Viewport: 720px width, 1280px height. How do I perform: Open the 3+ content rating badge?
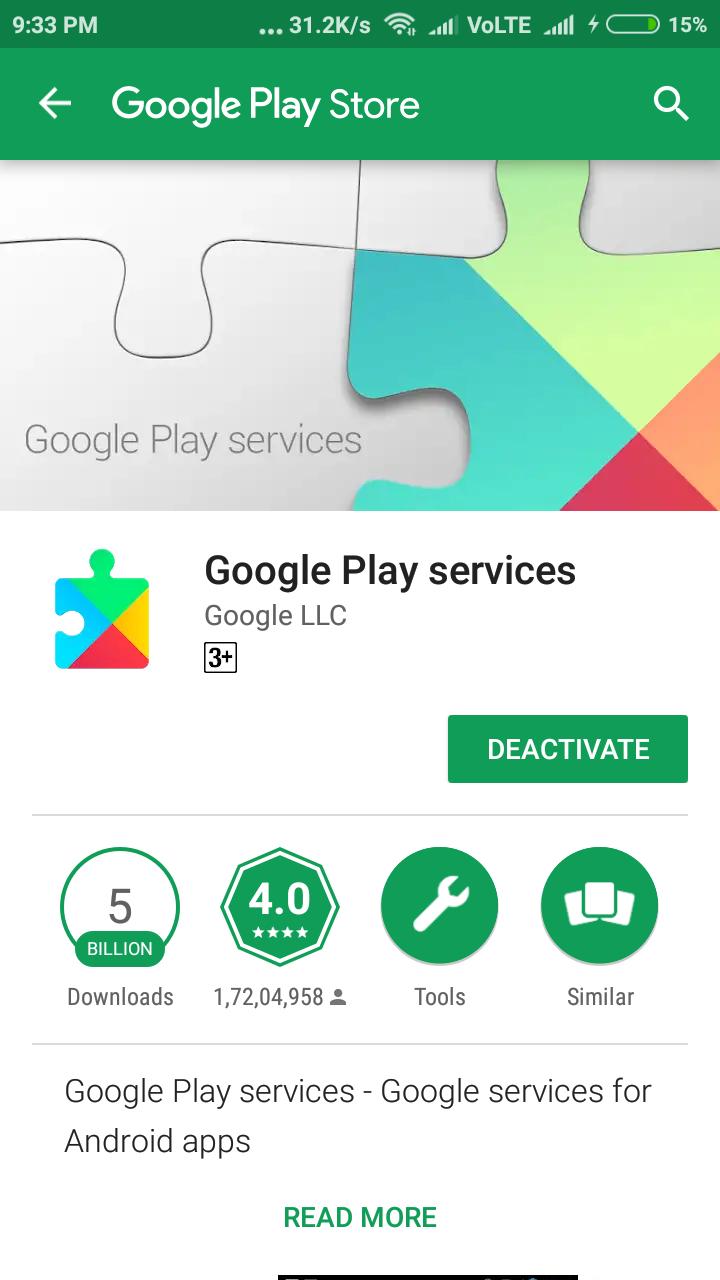(x=220, y=658)
